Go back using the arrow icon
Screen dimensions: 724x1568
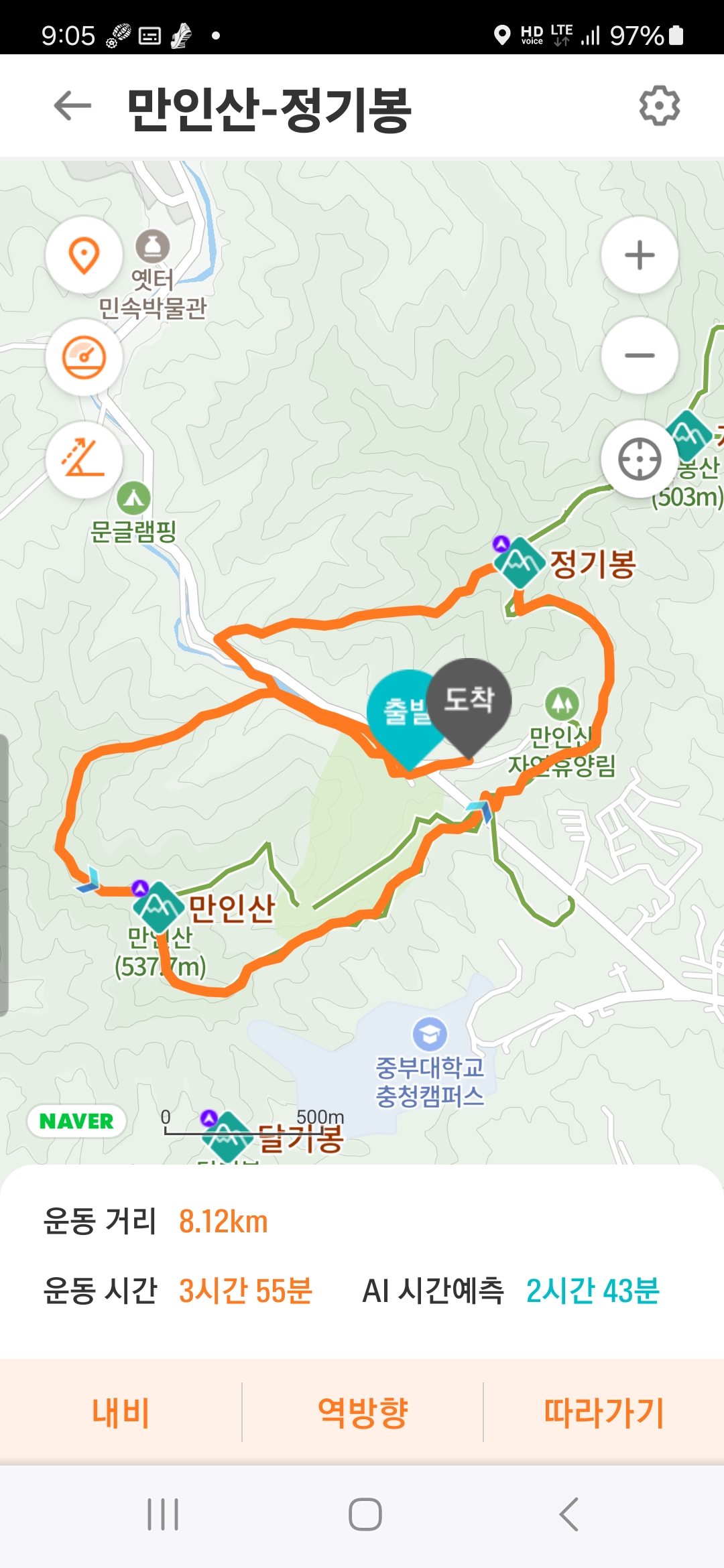pyautogui.click(x=72, y=106)
